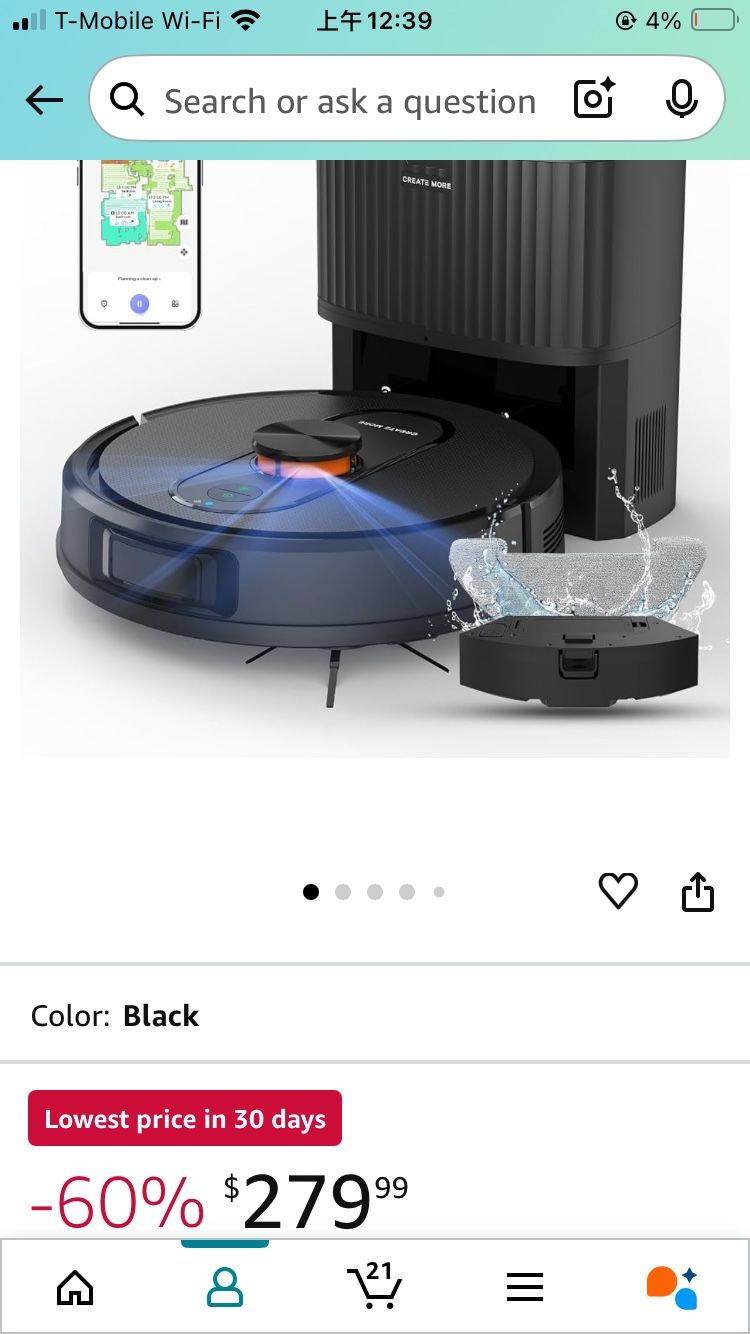Viewport: 750px width, 1334px height.
Task: View the shopping cart with 21 items
Action: click(375, 1286)
